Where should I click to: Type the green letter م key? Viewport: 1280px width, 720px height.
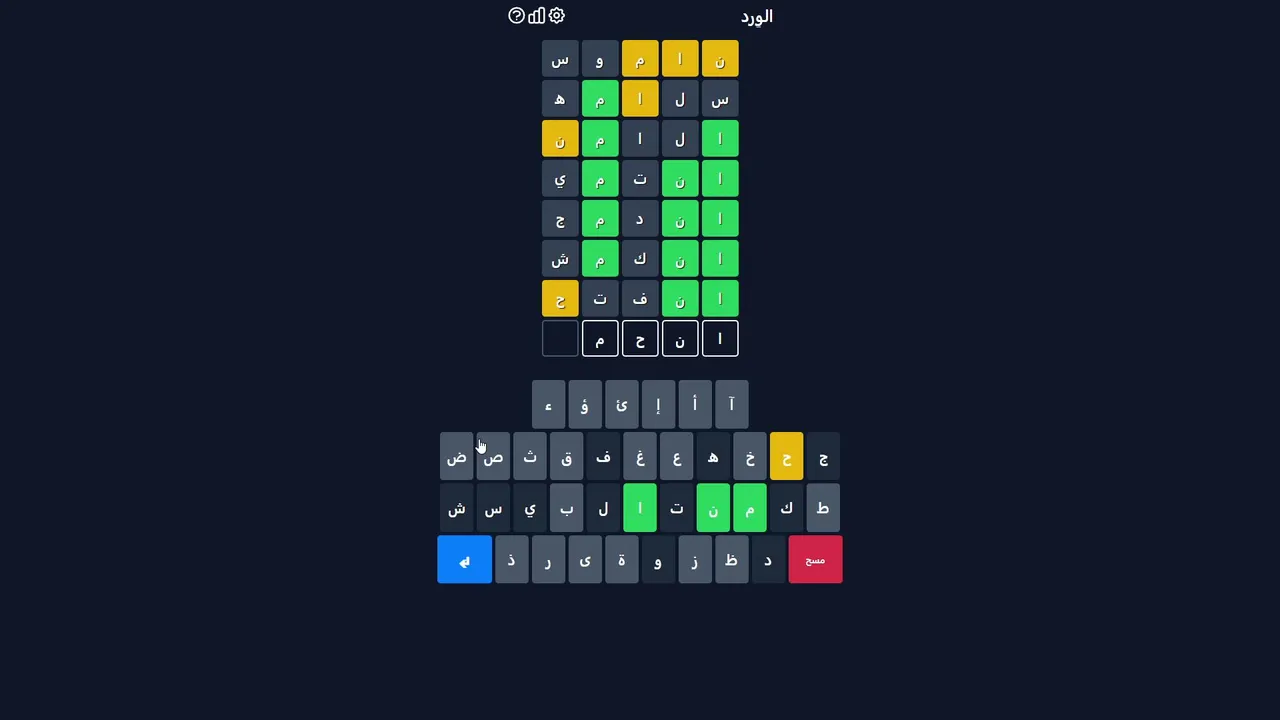pos(750,508)
